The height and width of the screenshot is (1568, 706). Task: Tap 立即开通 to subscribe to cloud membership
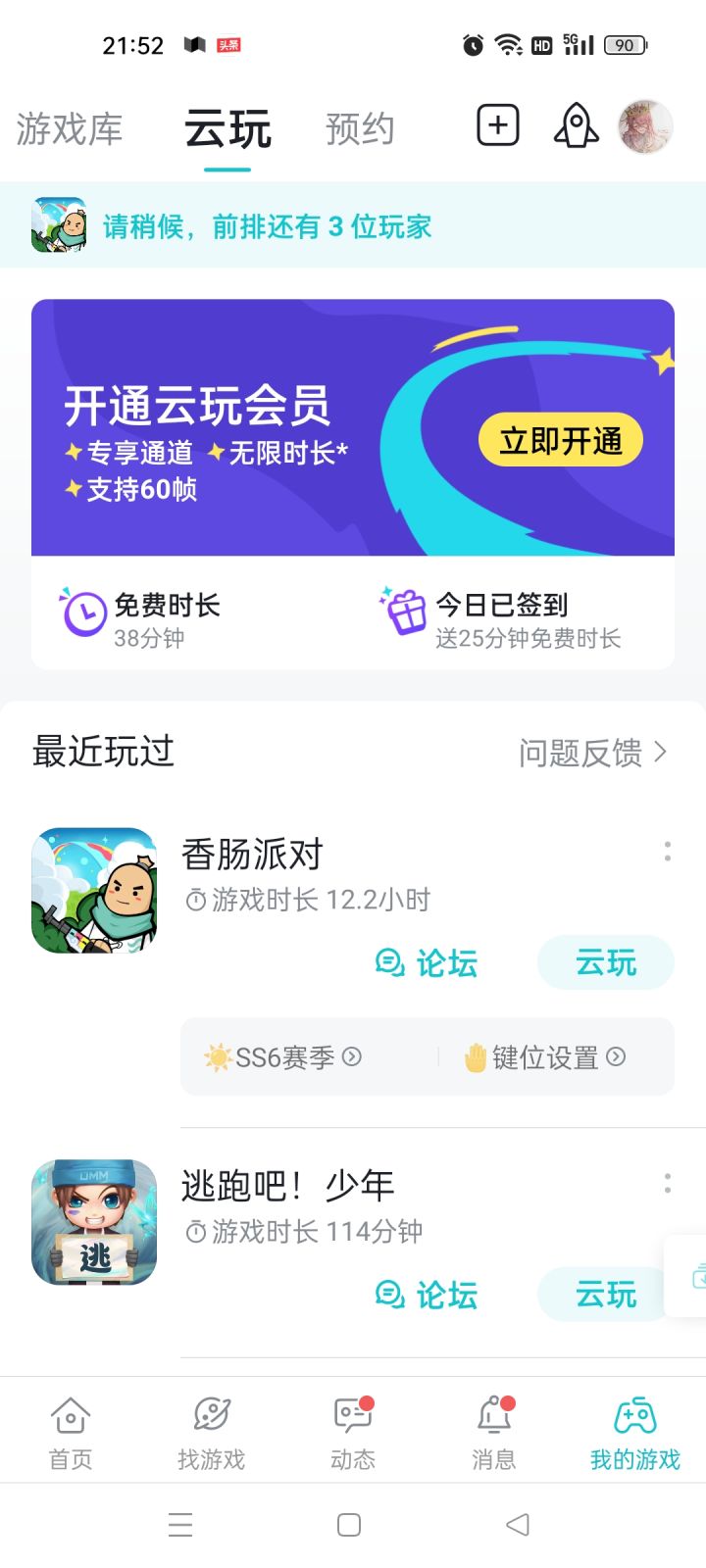[x=560, y=441]
